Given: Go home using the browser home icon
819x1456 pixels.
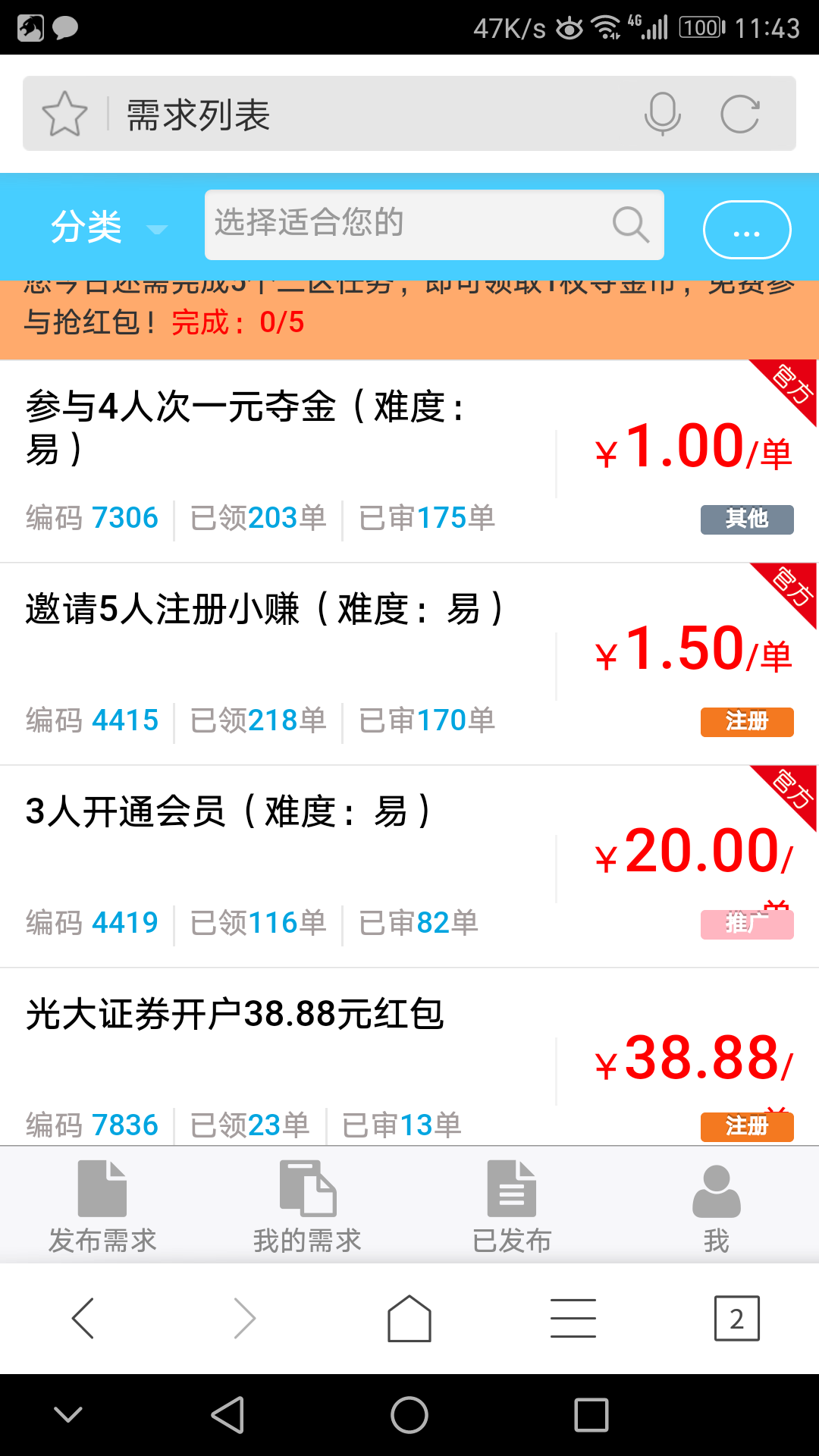Looking at the screenshot, I should click(409, 1317).
